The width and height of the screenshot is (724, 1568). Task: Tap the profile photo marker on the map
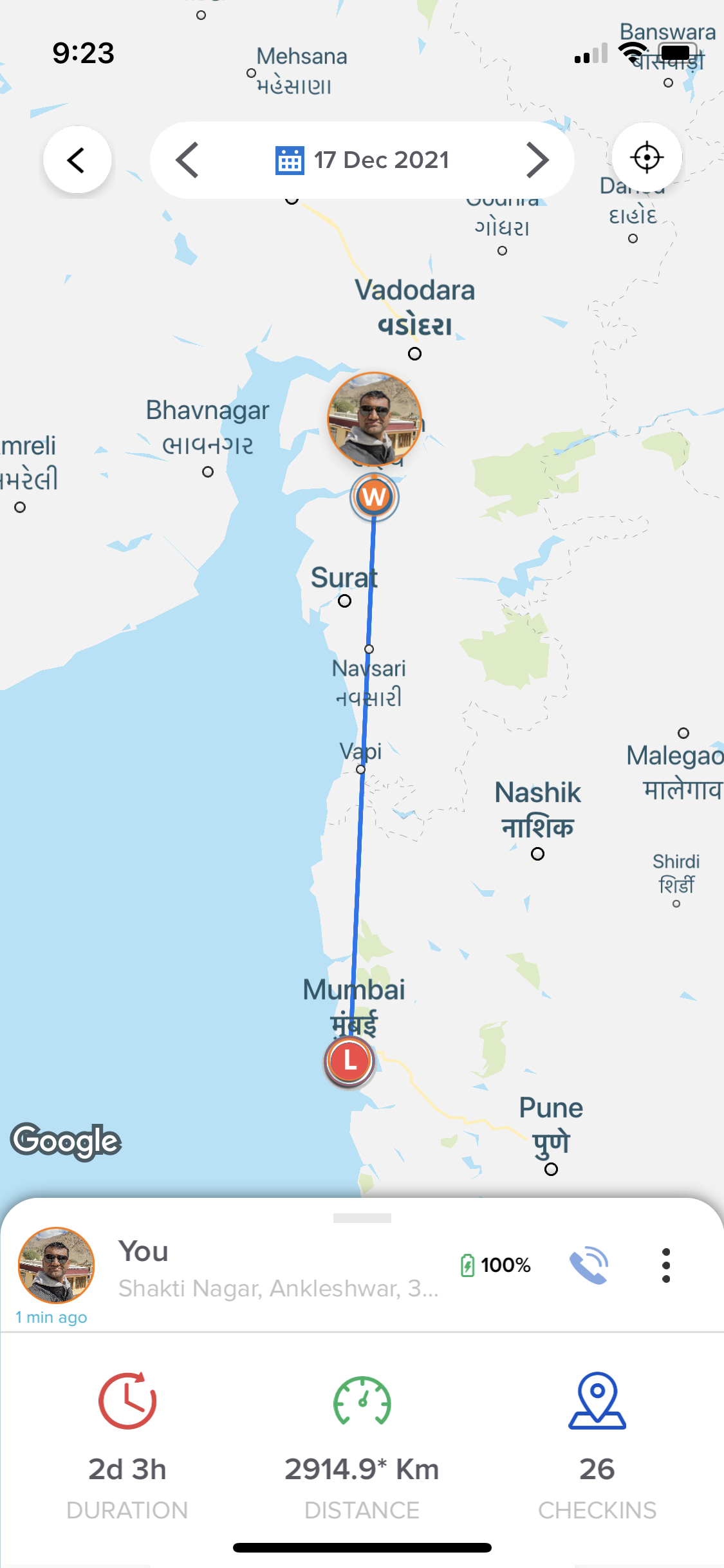coord(375,419)
